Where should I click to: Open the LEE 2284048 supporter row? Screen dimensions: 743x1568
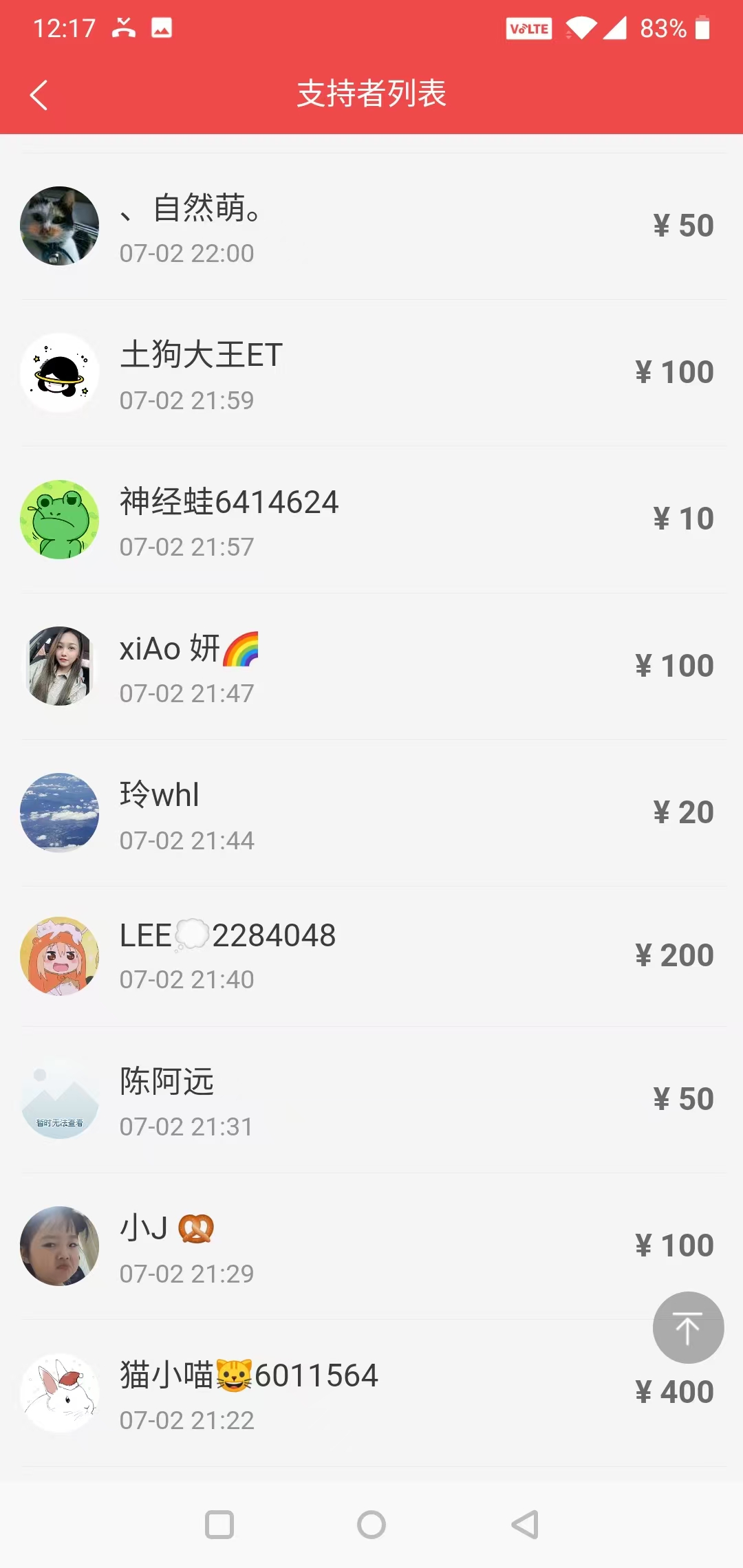[371, 956]
